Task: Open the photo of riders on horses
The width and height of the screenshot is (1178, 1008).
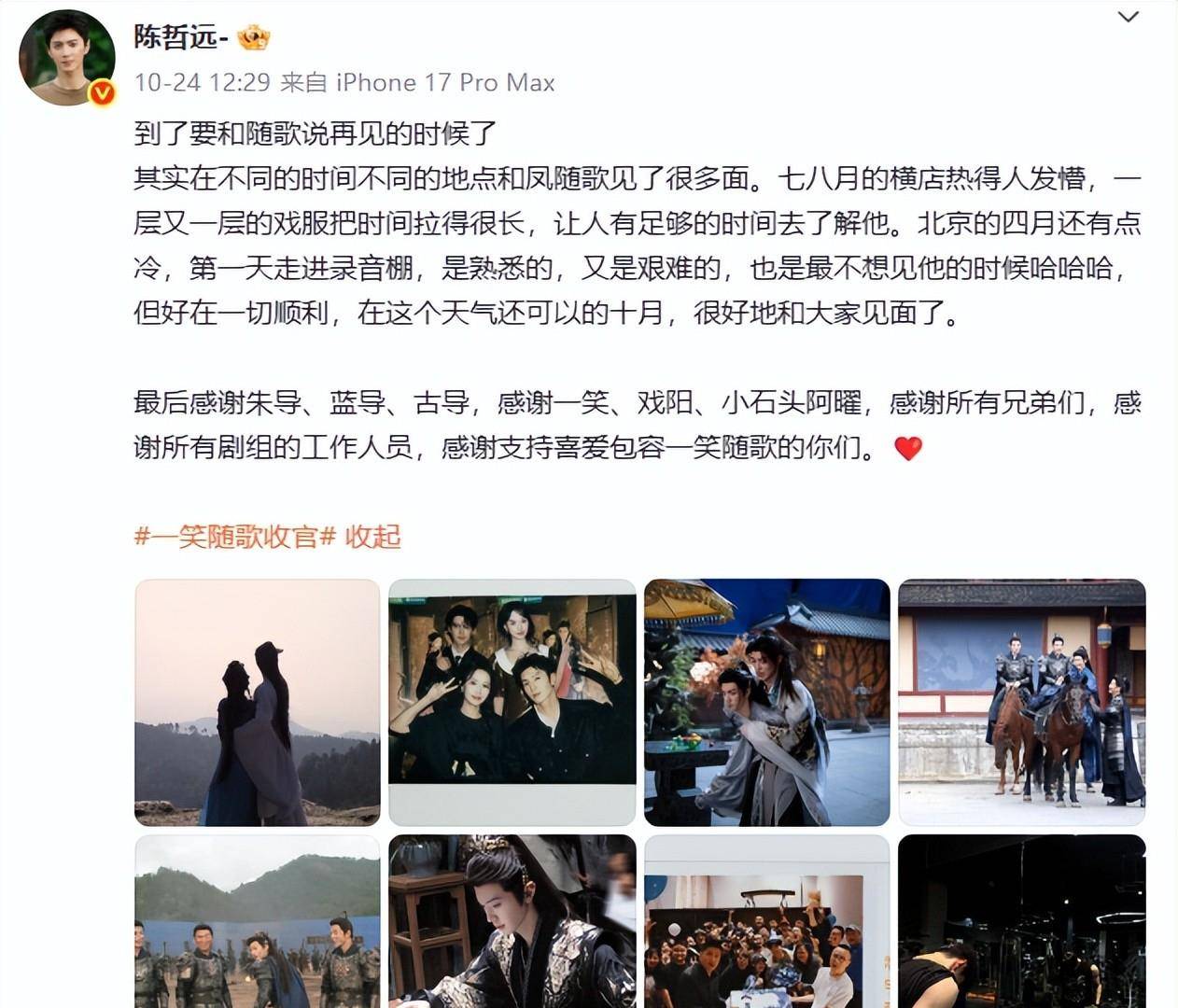Action: click(1021, 702)
